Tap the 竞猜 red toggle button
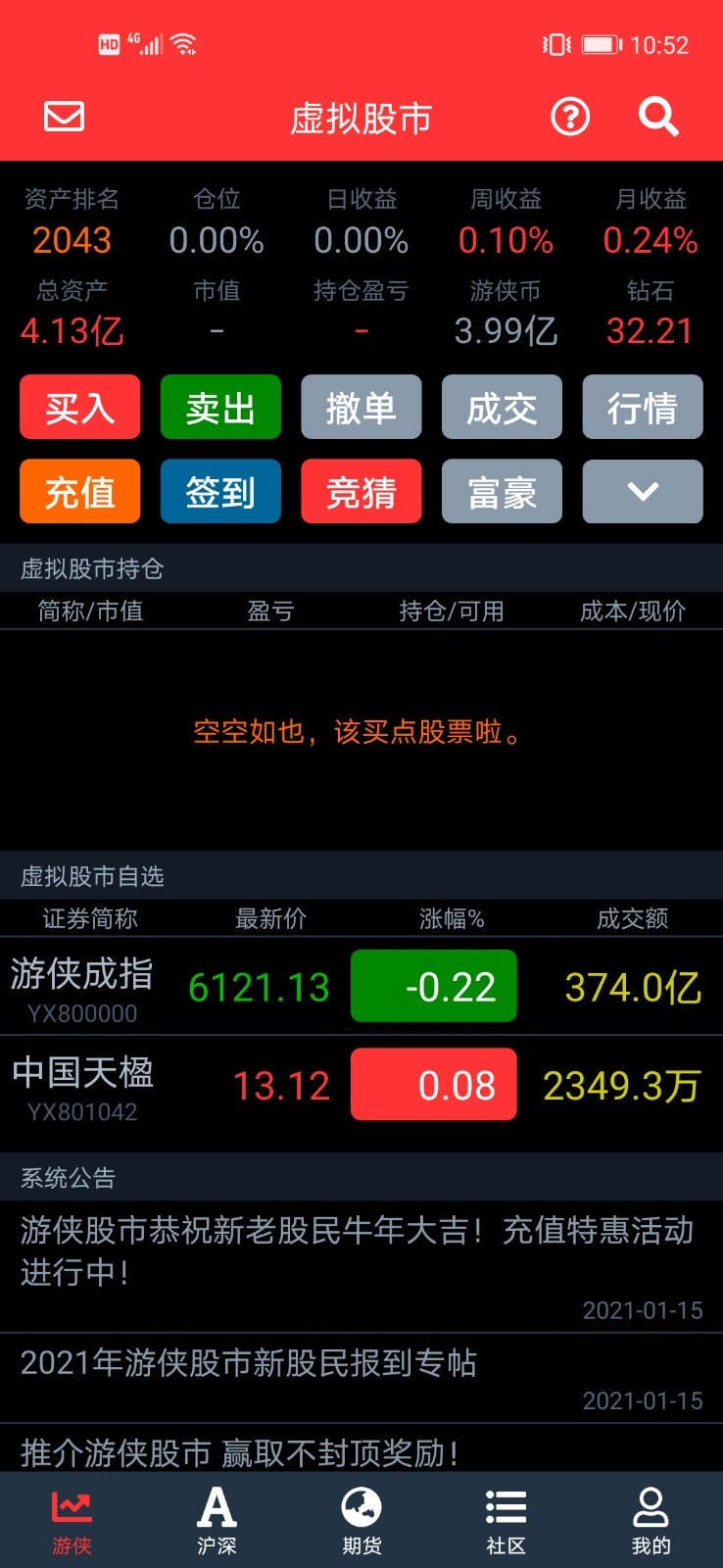 [361, 491]
